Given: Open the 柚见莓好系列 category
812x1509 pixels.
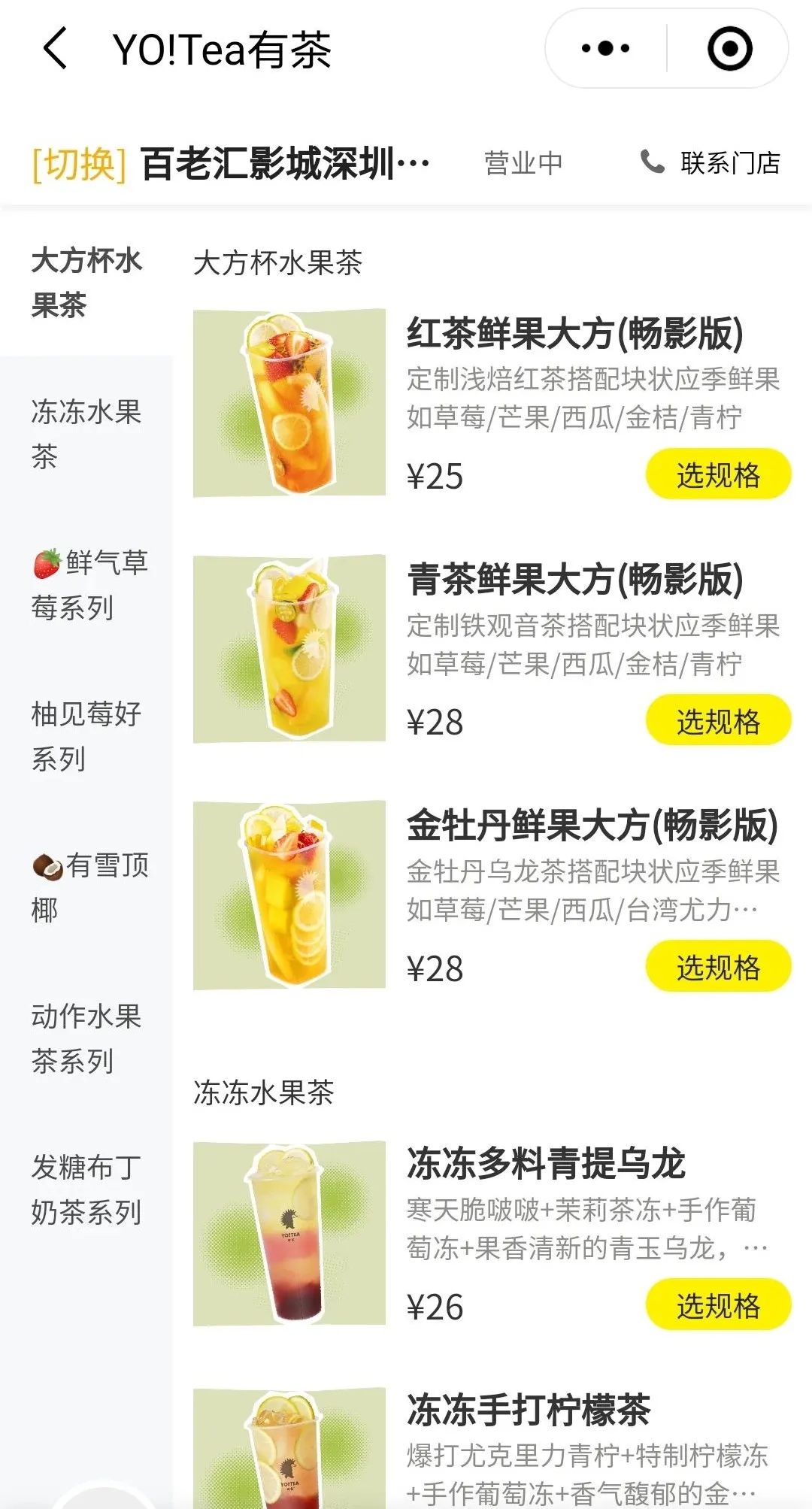Looking at the screenshot, I should tap(86, 736).
